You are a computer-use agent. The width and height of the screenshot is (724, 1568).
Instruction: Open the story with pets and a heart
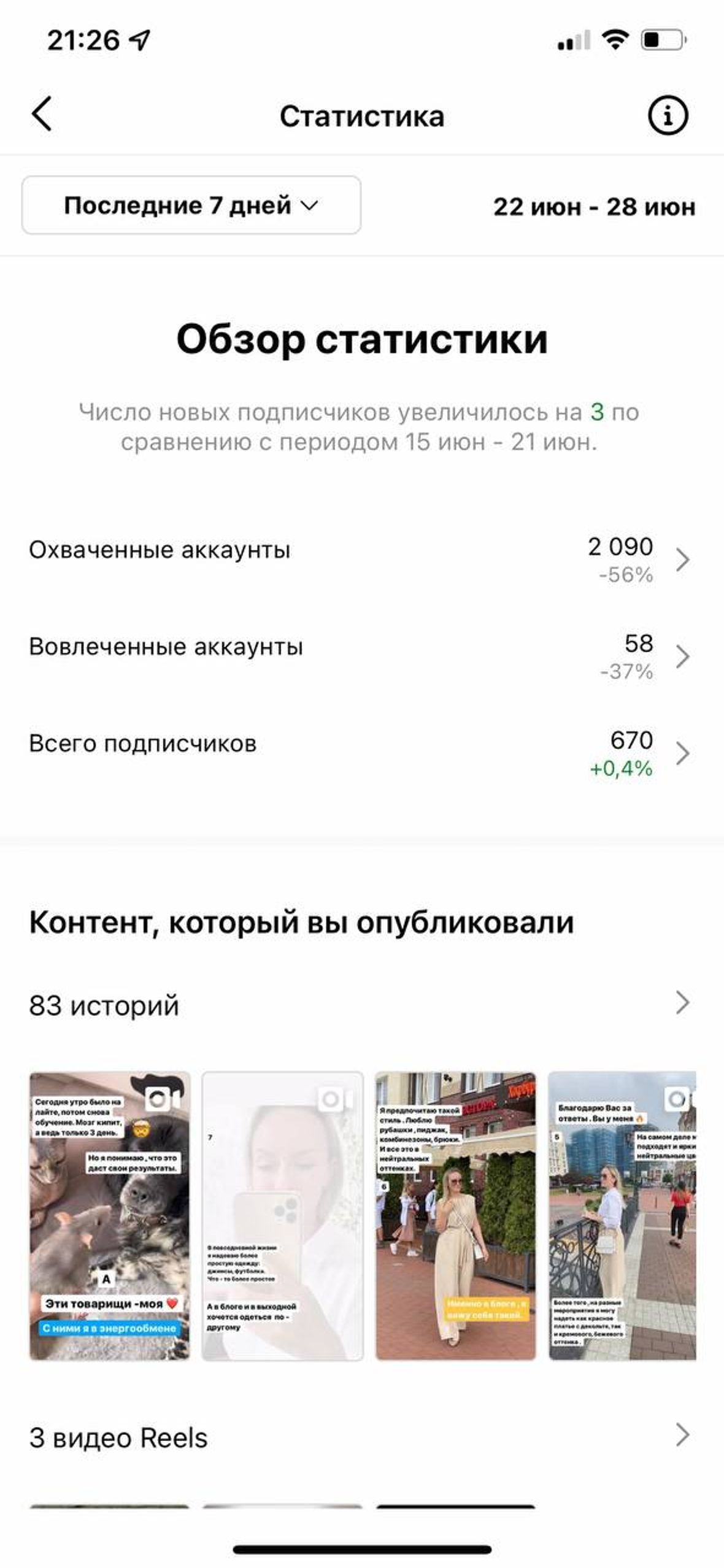[x=110, y=1217]
